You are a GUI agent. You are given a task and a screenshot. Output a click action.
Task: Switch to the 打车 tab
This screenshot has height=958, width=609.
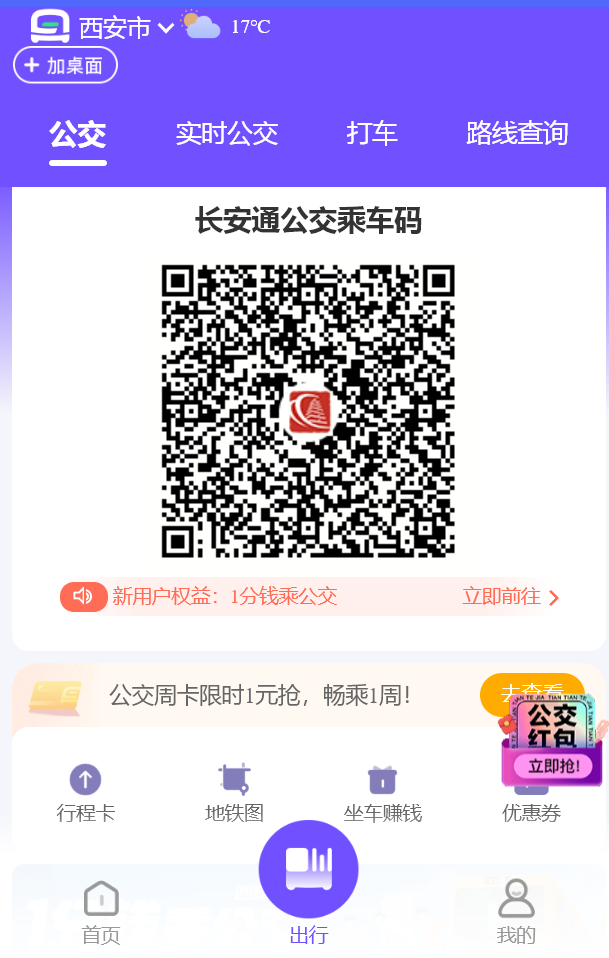coord(372,133)
